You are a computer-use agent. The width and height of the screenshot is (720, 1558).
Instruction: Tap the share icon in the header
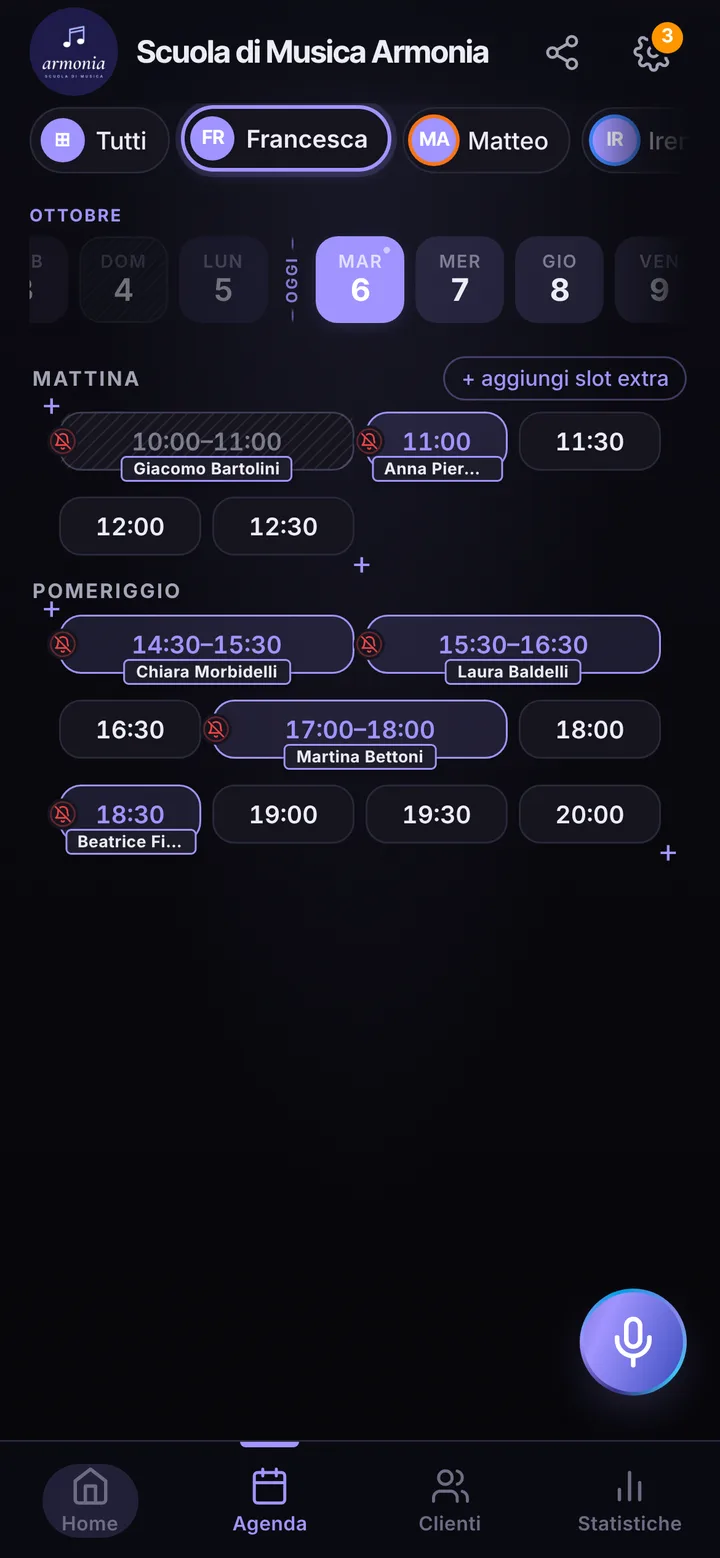tap(562, 53)
